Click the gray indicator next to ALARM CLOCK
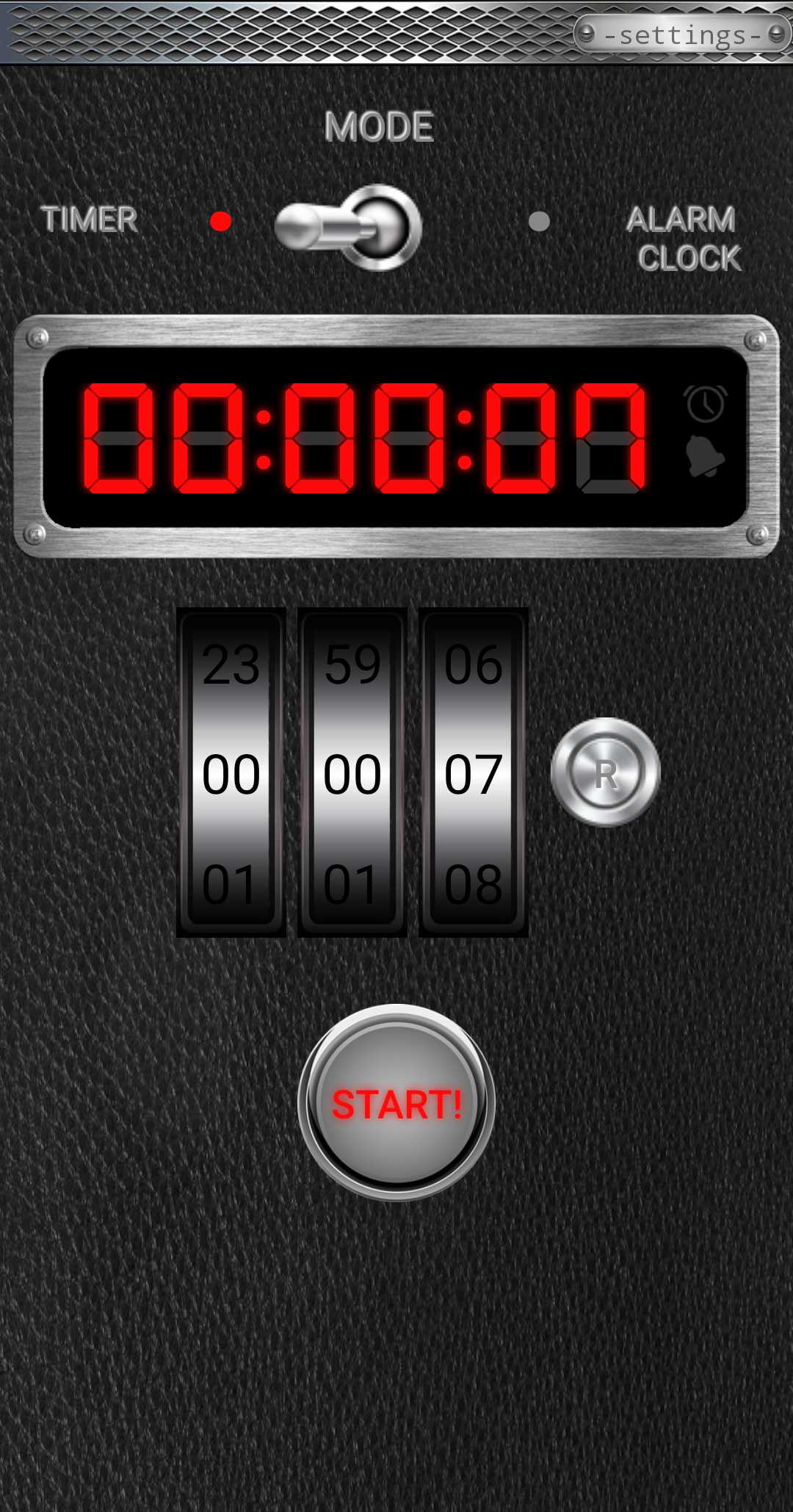Screen dimensions: 793x1512 [541, 220]
